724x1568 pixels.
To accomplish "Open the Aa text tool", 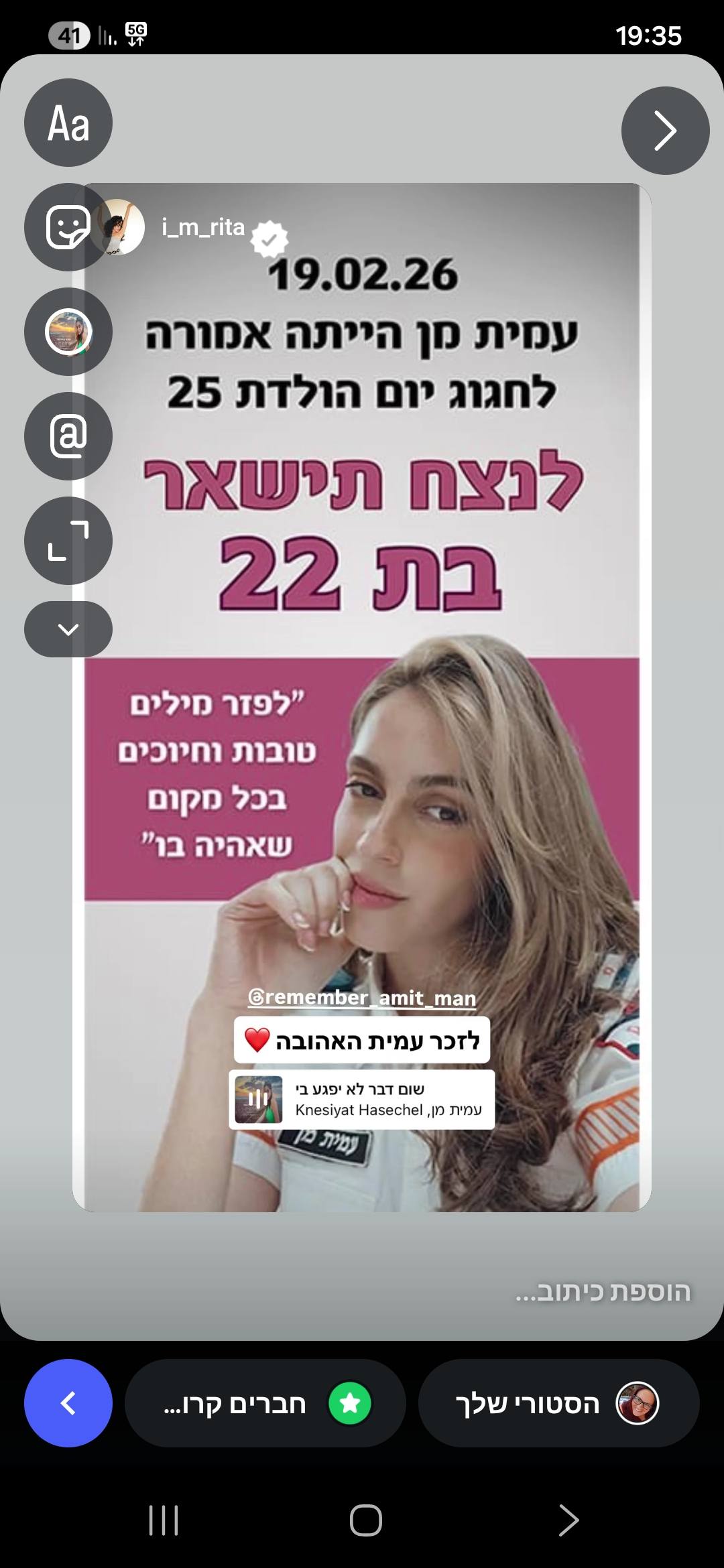I will (x=68, y=123).
